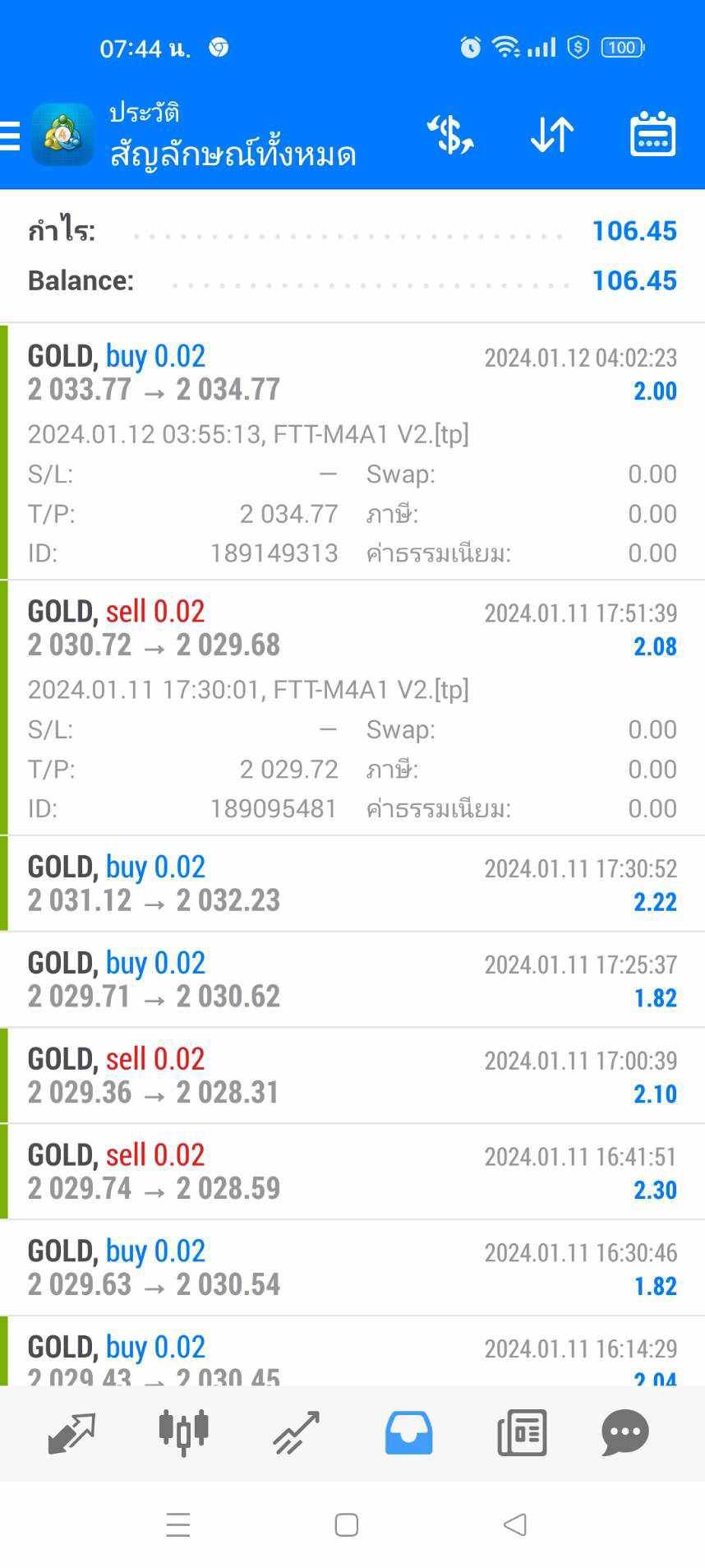The image size is (705, 1568).
Task: Tap the system home button
Action: point(347,1524)
